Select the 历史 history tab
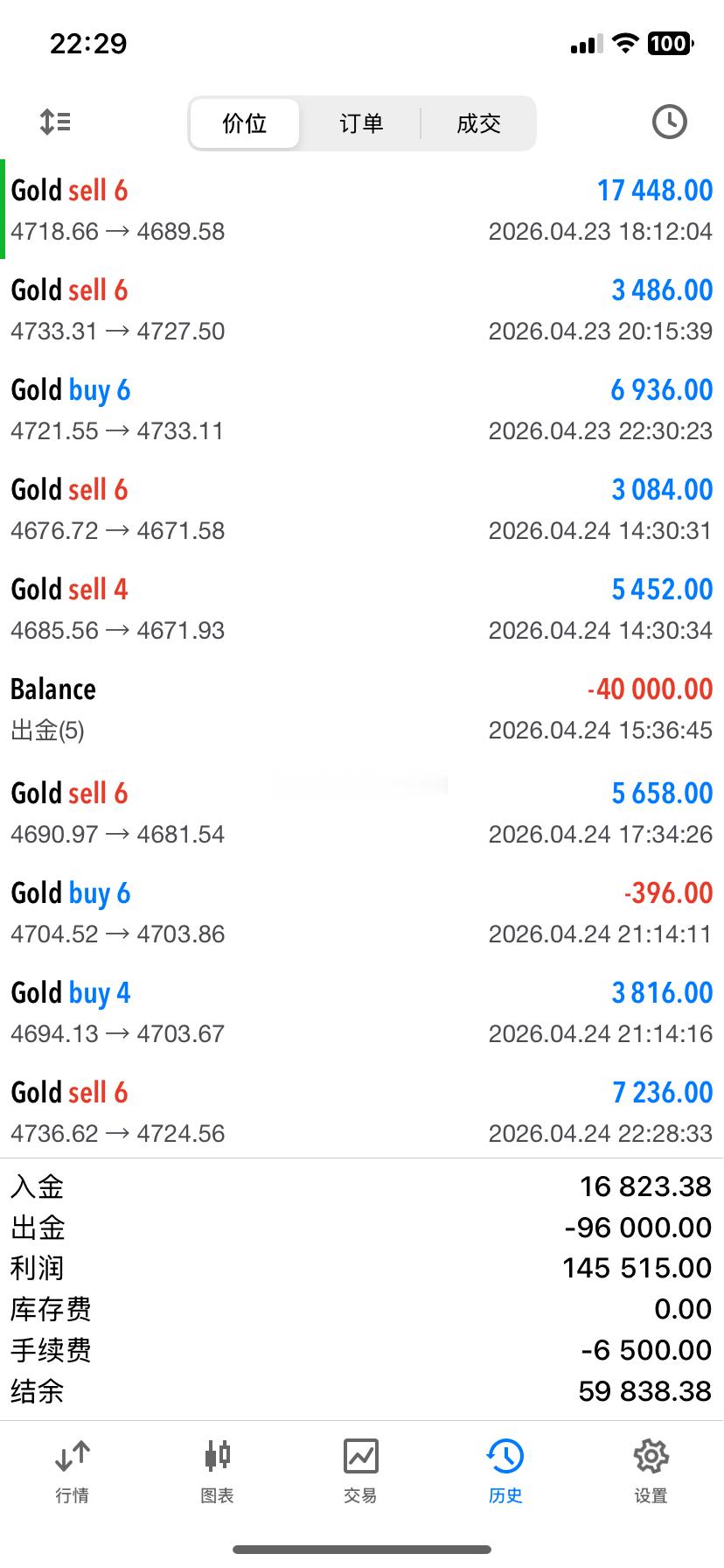 pos(505,1472)
